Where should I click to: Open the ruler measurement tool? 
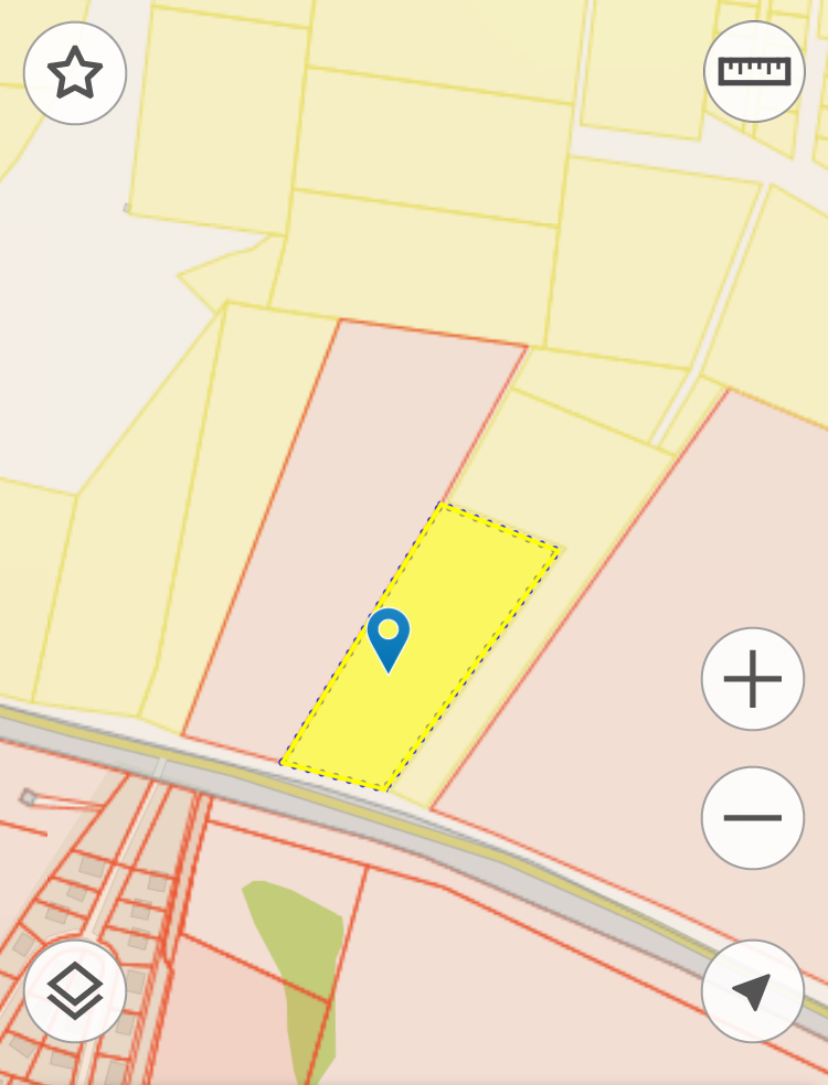tap(755, 71)
